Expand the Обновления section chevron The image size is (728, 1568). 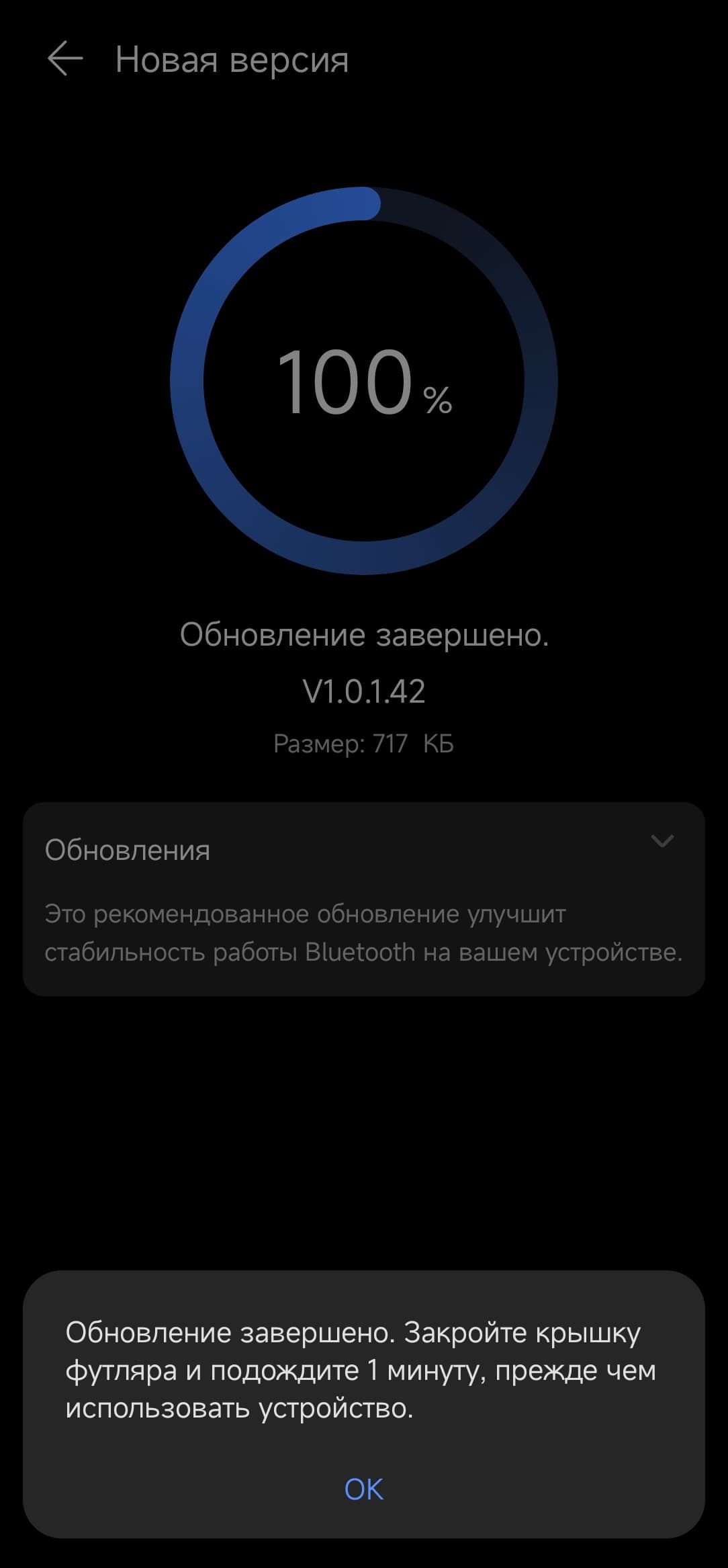tap(662, 841)
